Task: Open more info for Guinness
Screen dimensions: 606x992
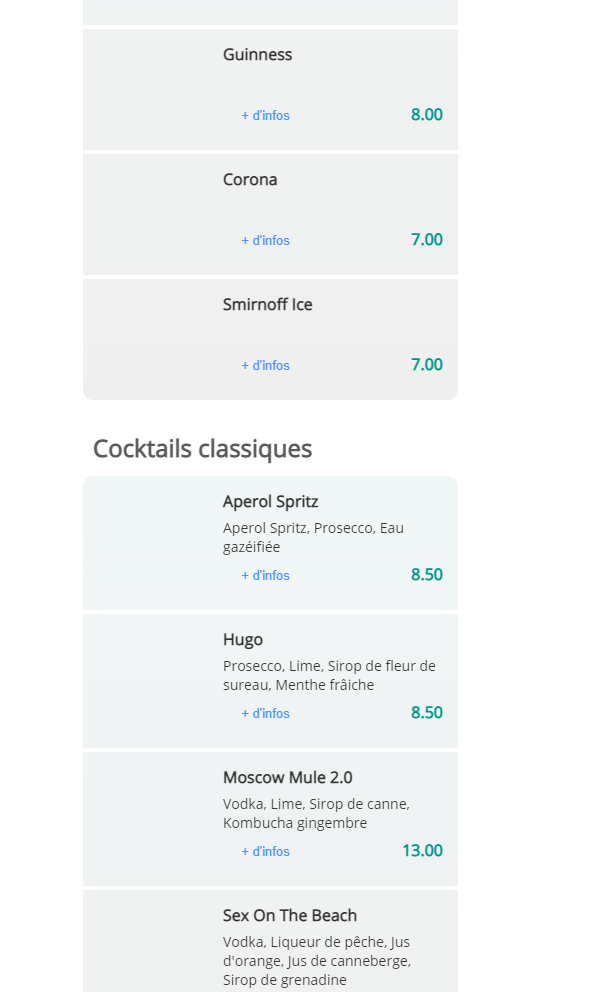Action: [265, 116]
